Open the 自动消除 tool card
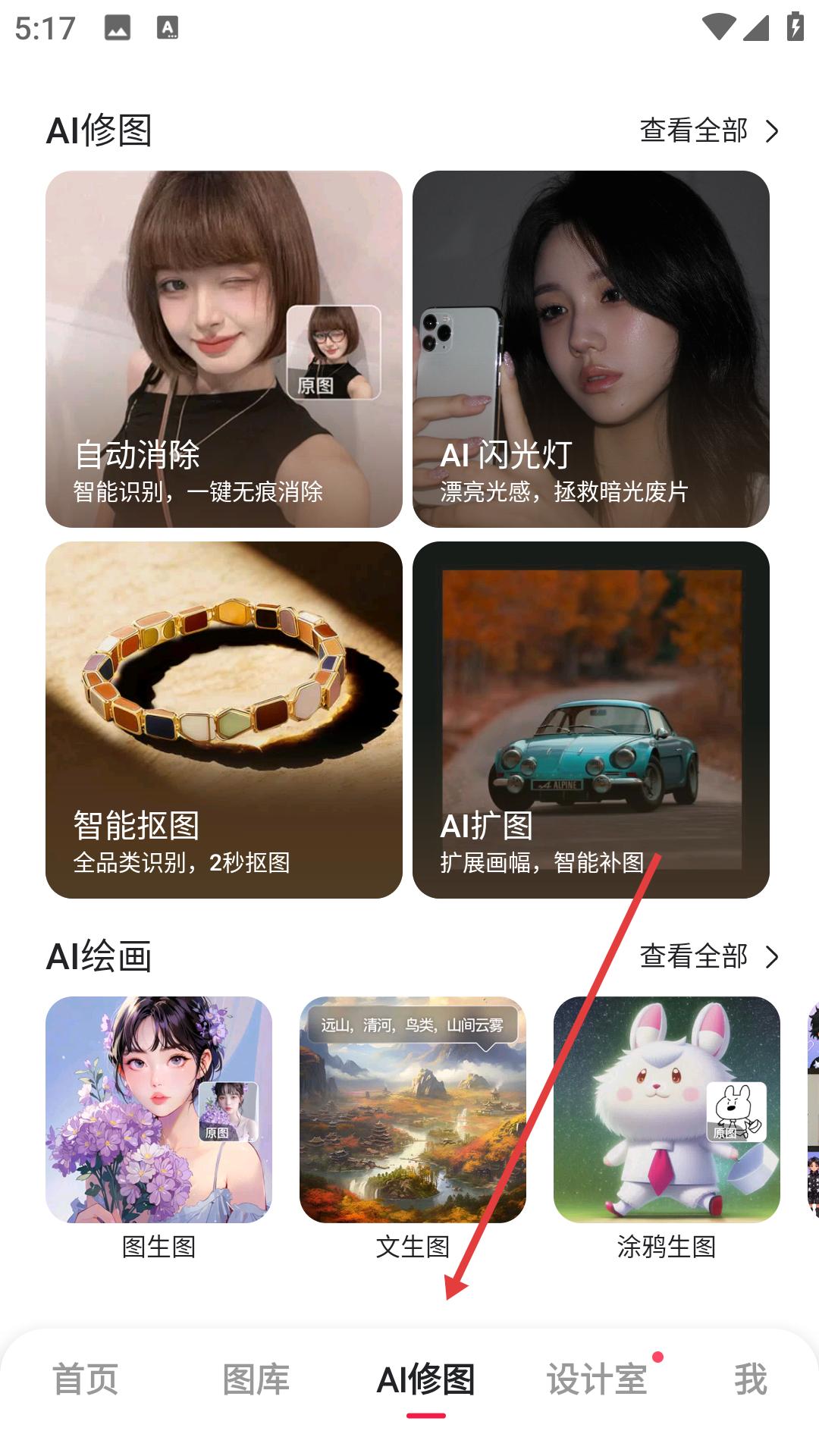819x1456 pixels. [224, 349]
